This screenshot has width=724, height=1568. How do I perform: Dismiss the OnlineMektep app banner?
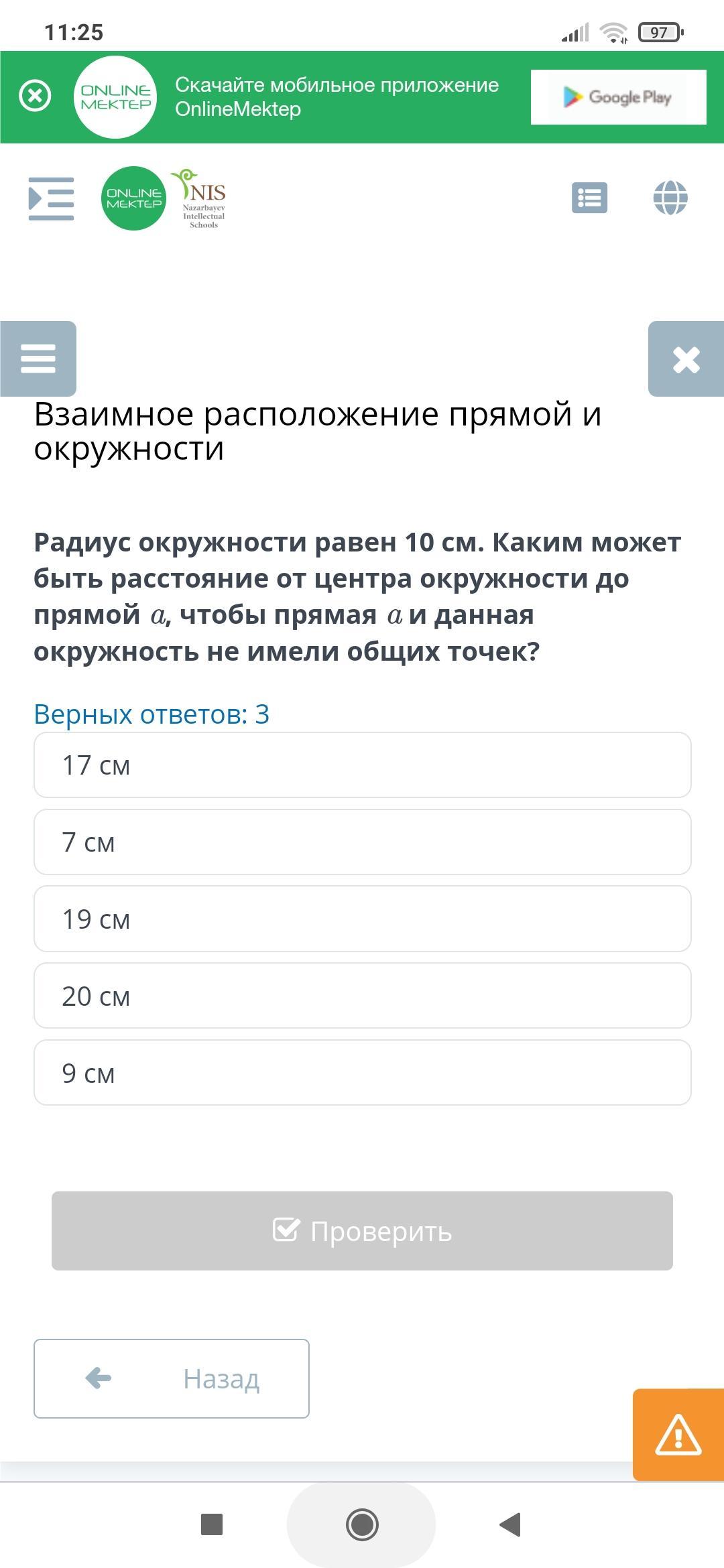[x=35, y=96]
